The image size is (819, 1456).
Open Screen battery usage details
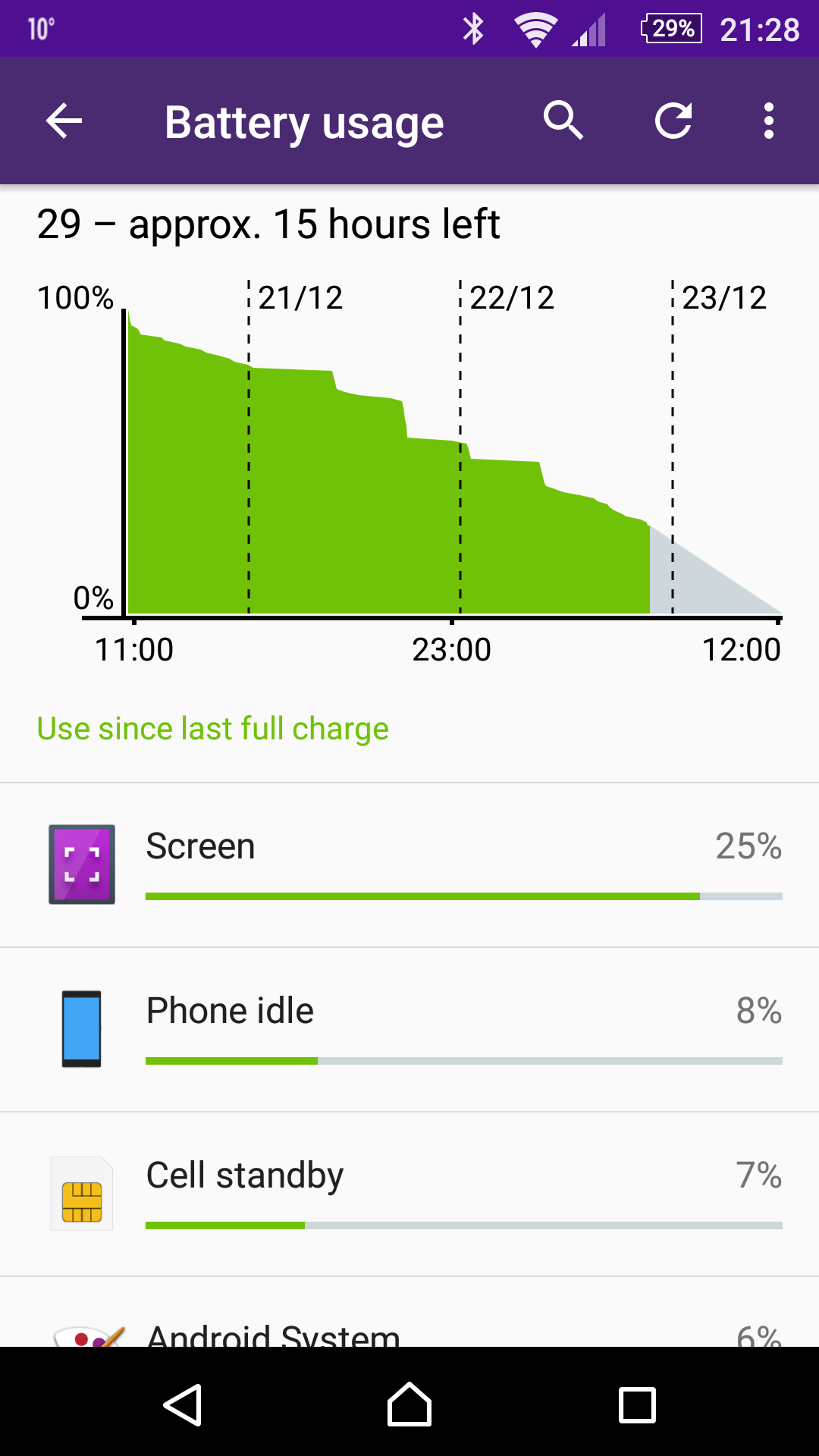coord(409,864)
